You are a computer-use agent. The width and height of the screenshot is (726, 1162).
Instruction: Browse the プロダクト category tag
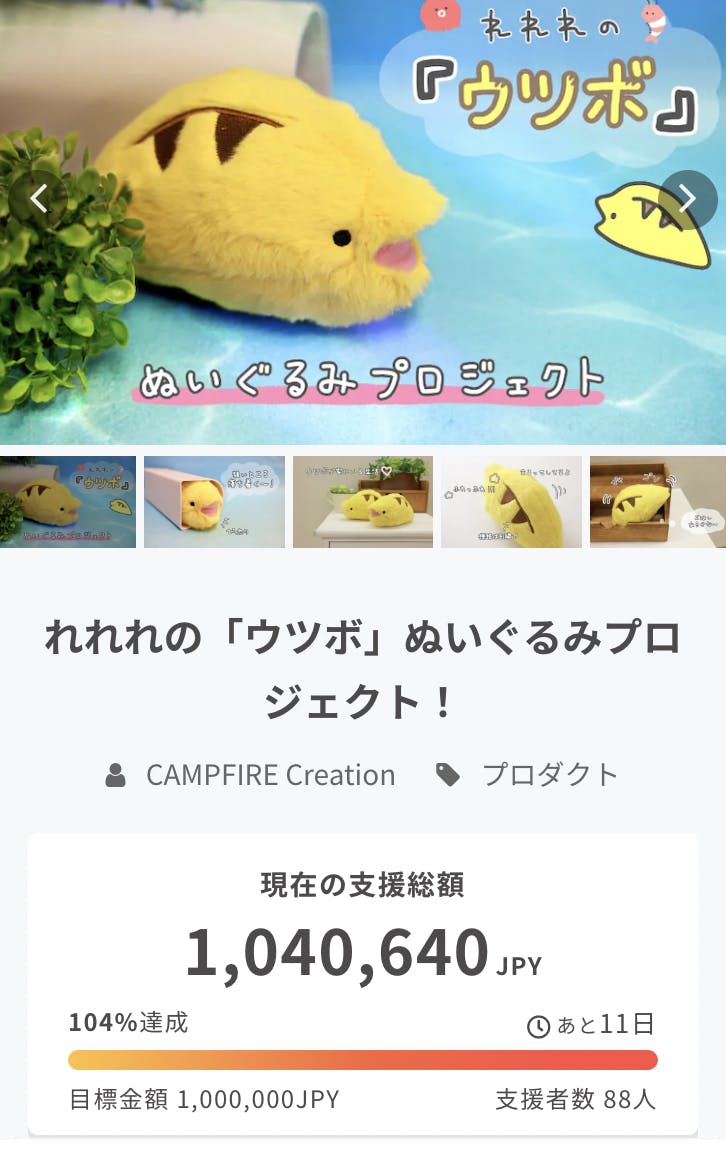pos(550,775)
